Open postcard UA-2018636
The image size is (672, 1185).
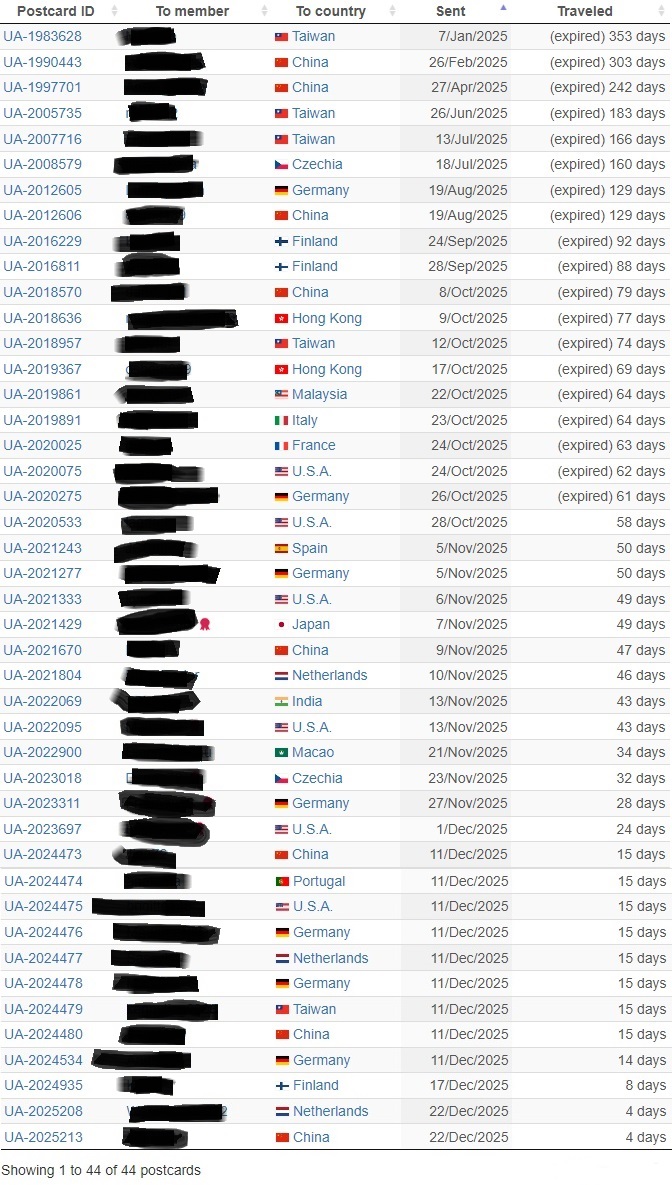click(x=43, y=318)
